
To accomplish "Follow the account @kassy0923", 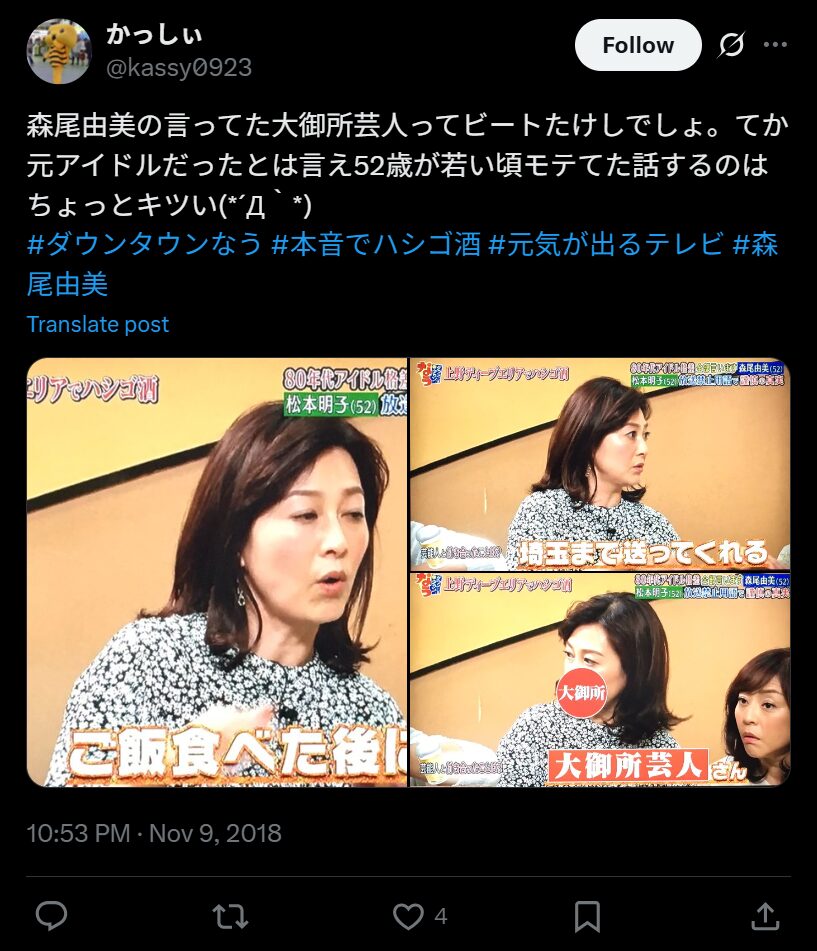I will 638,46.
